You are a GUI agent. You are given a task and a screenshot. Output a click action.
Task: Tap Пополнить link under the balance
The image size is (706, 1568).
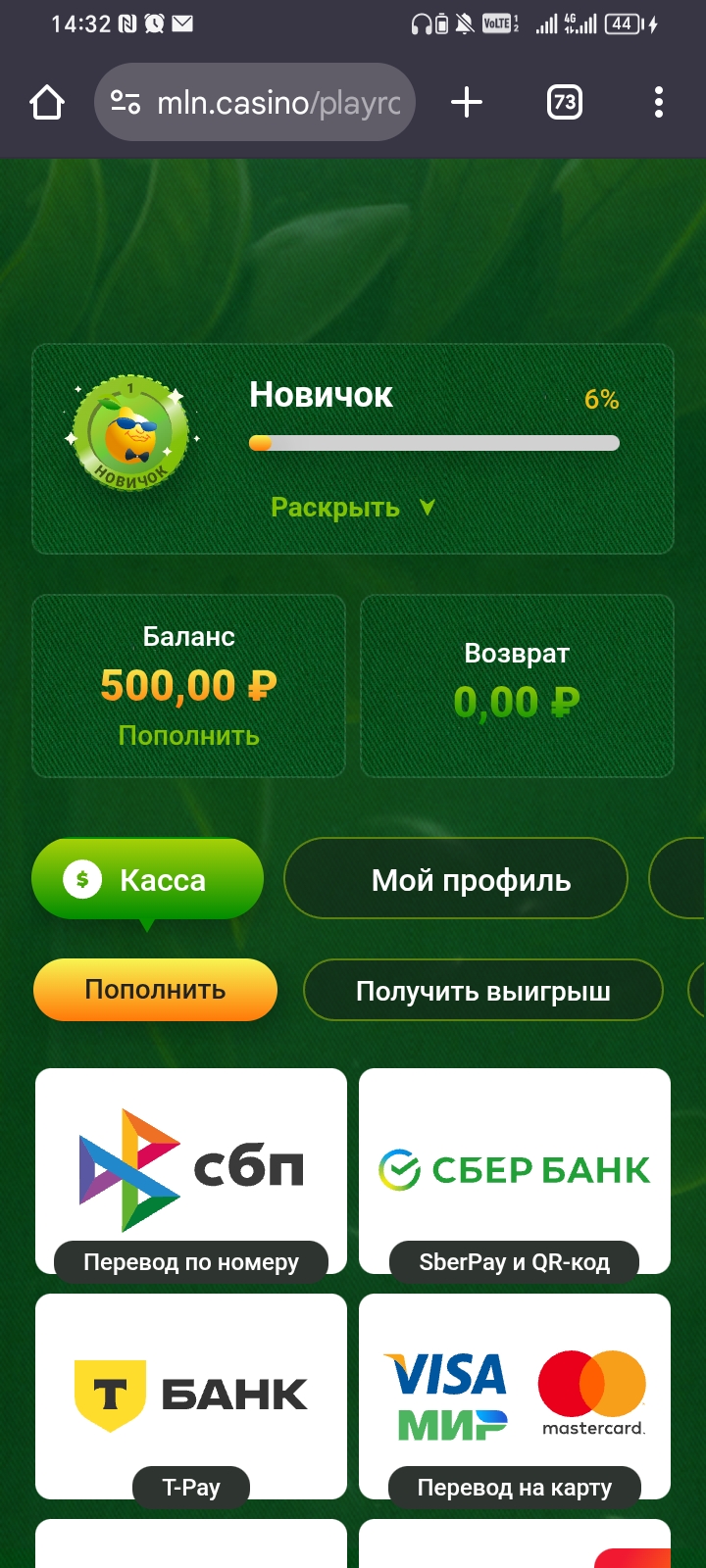189,736
